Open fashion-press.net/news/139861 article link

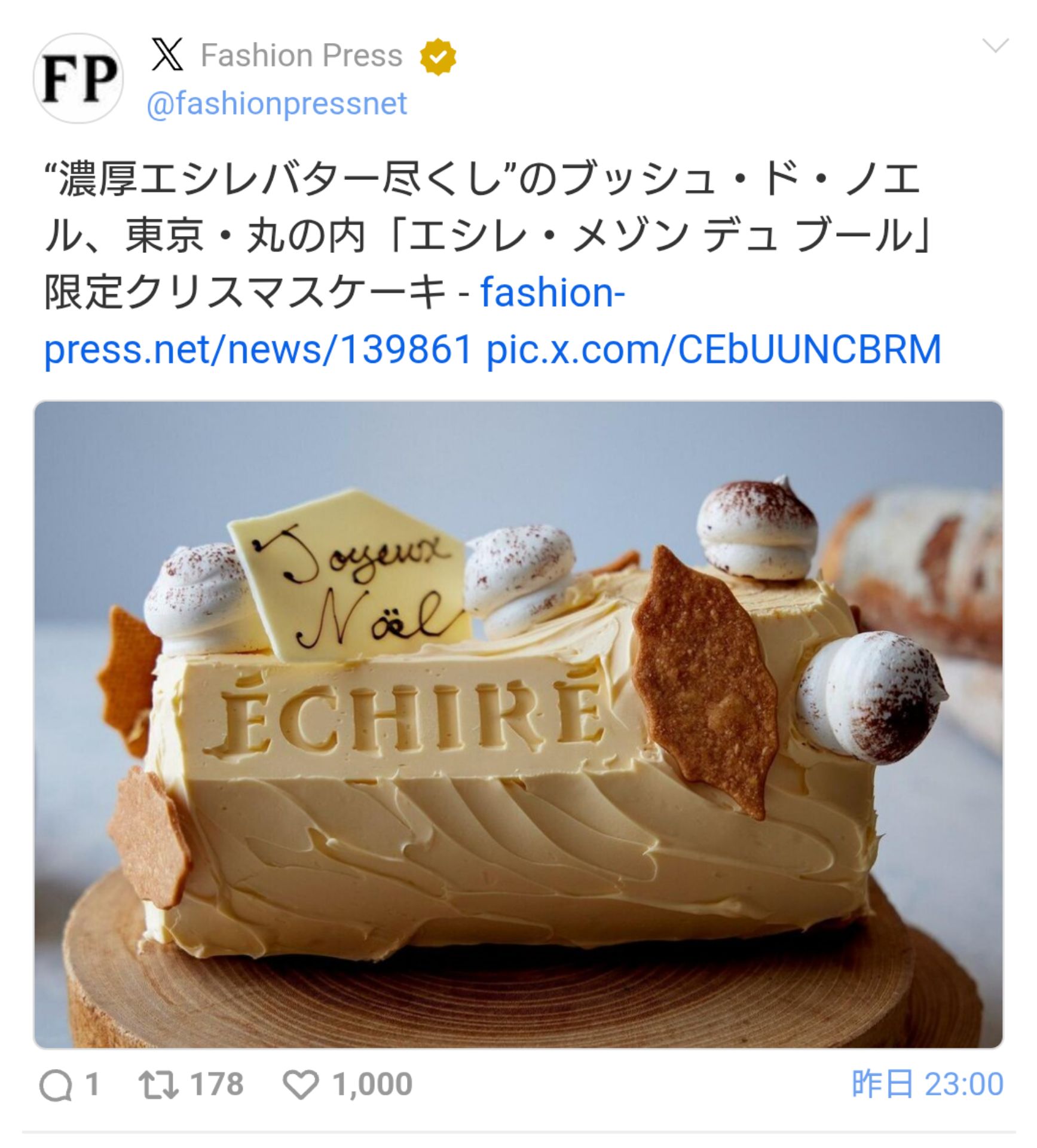tap(258, 349)
